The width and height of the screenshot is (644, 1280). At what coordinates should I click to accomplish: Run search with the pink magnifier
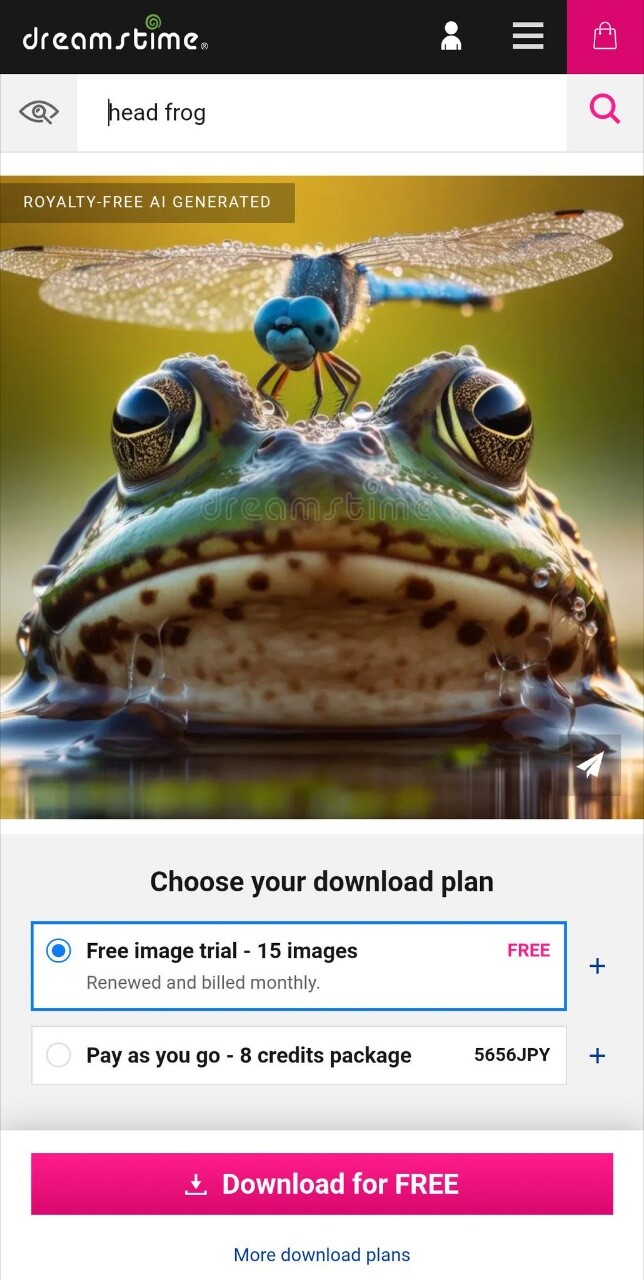(604, 109)
